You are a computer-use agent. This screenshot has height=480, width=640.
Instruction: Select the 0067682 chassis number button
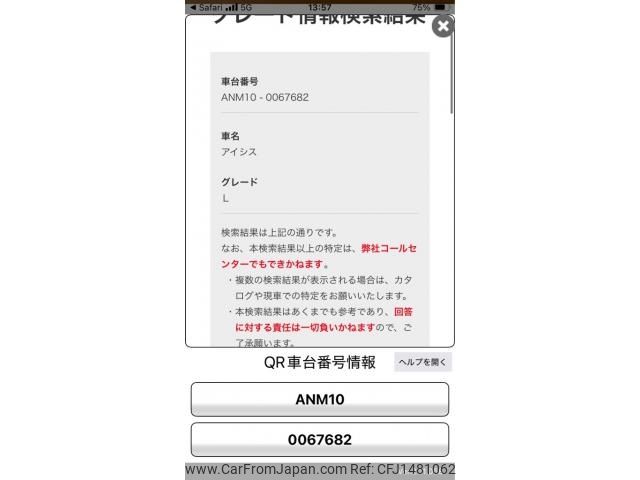point(320,440)
